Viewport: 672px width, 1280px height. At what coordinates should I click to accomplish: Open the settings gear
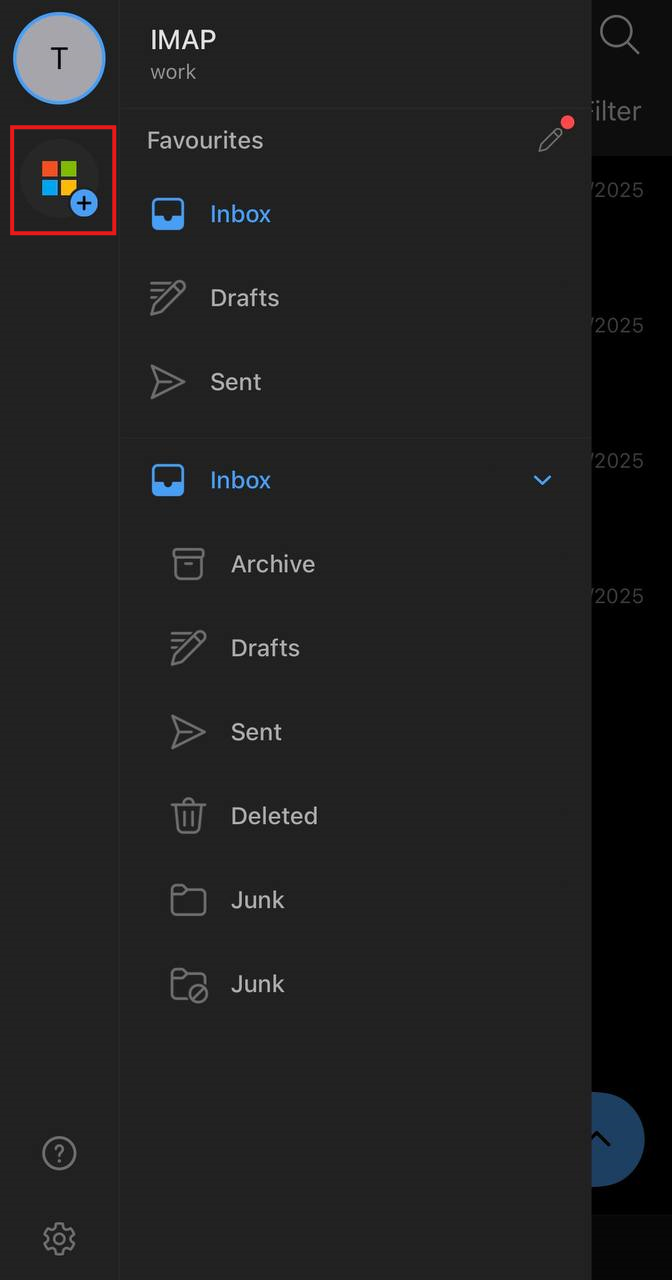pyautogui.click(x=59, y=1239)
